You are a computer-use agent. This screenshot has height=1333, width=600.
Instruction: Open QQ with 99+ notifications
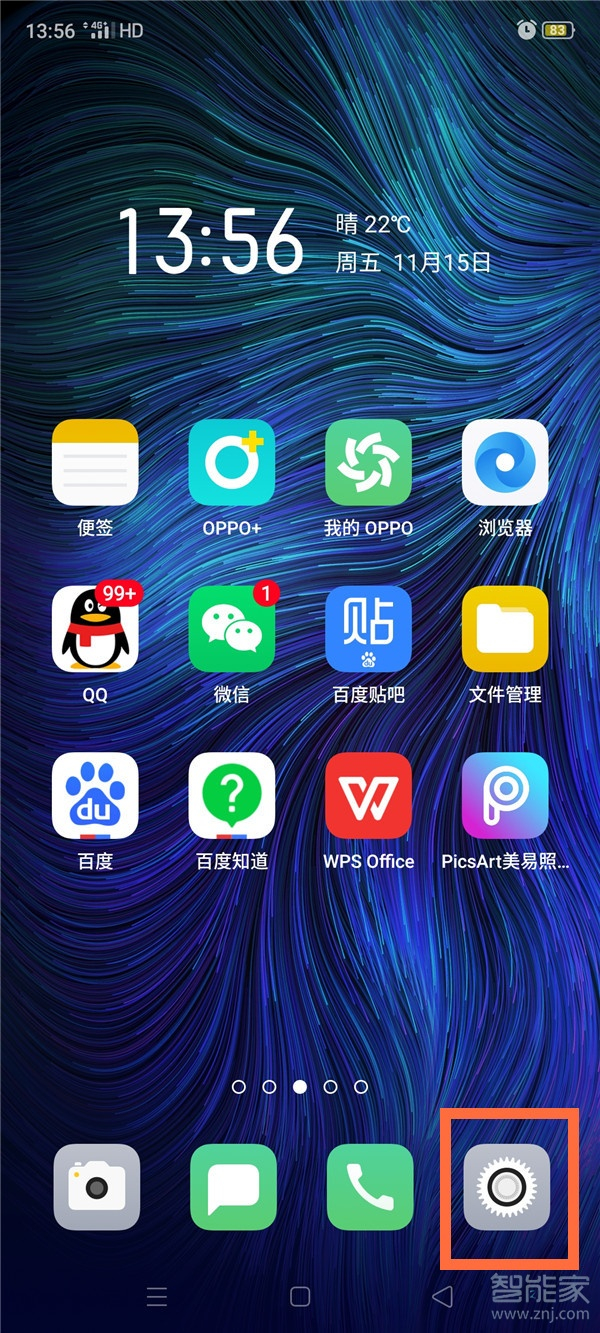pyautogui.click(x=95, y=629)
